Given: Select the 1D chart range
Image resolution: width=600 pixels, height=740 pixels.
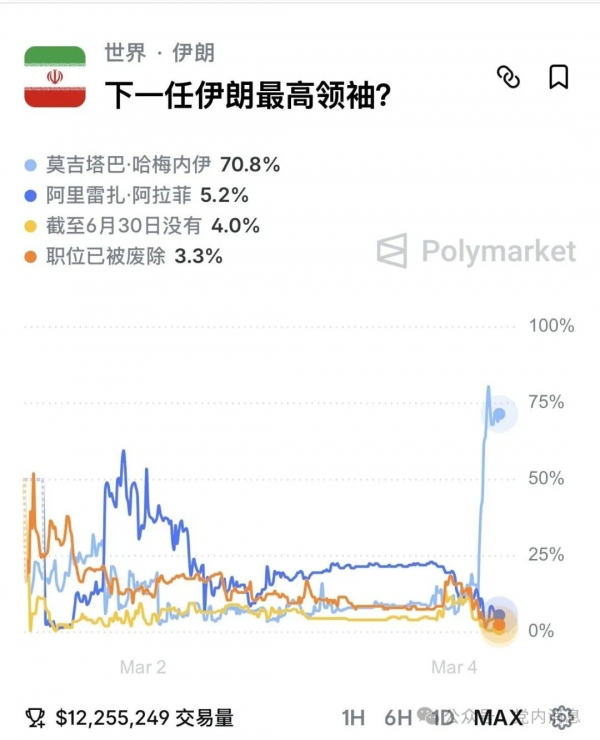Looking at the screenshot, I should pos(442,717).
